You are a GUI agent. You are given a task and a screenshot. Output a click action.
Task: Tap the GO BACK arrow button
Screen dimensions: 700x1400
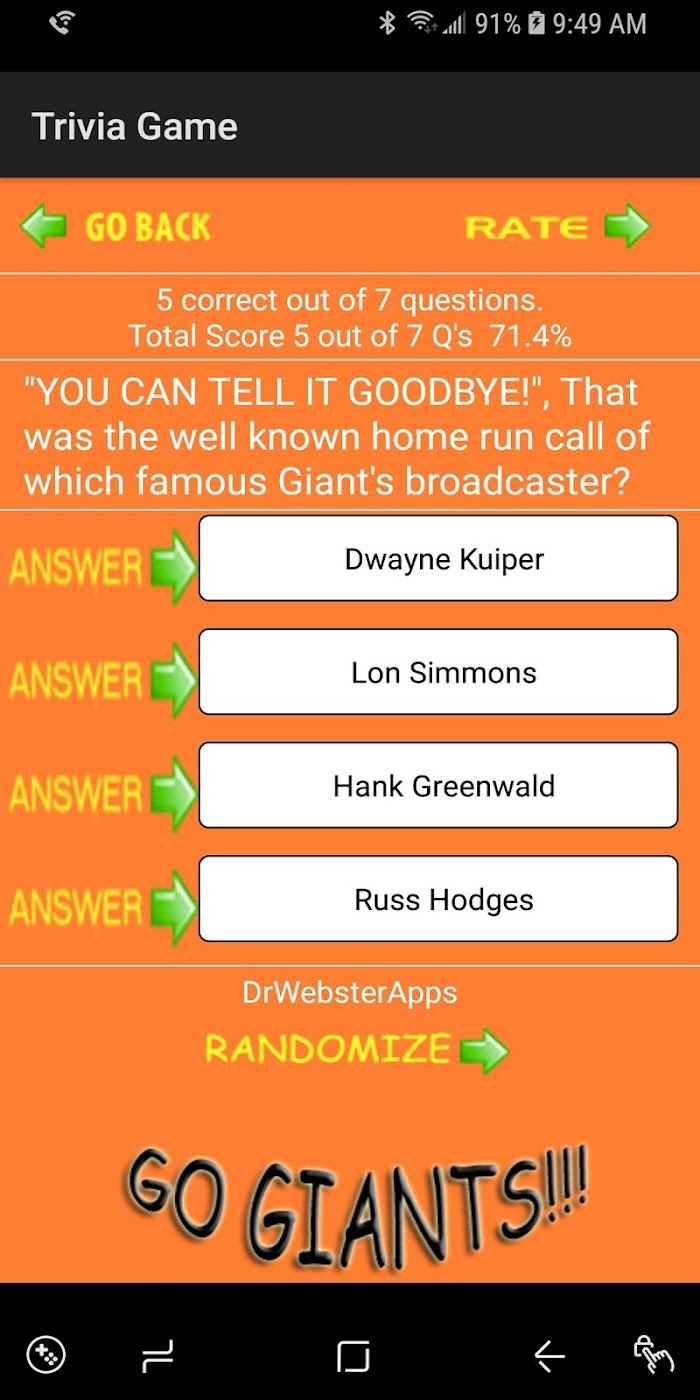pos(115,227)
